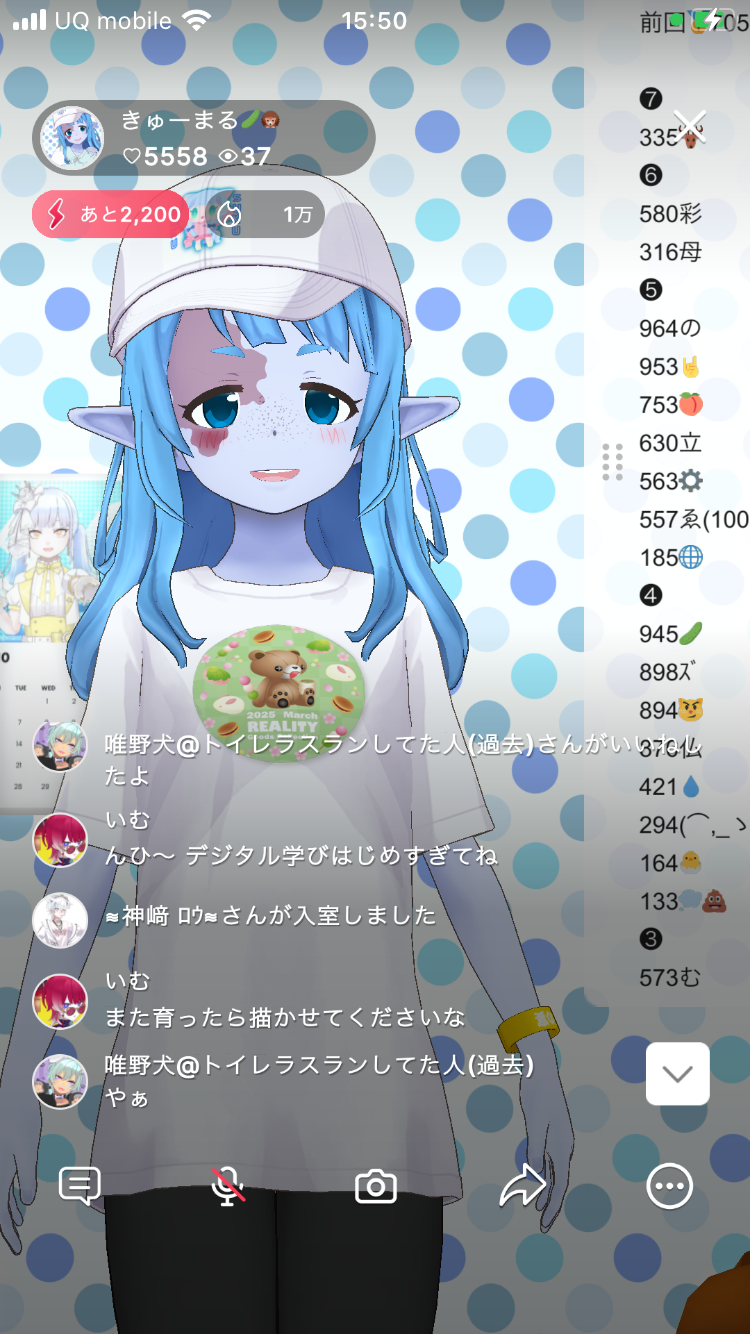Screen dimensions: 750x1334
Task: View 唯野犬's avatar on the やぁ comment
Action: tap(60, 1081)
